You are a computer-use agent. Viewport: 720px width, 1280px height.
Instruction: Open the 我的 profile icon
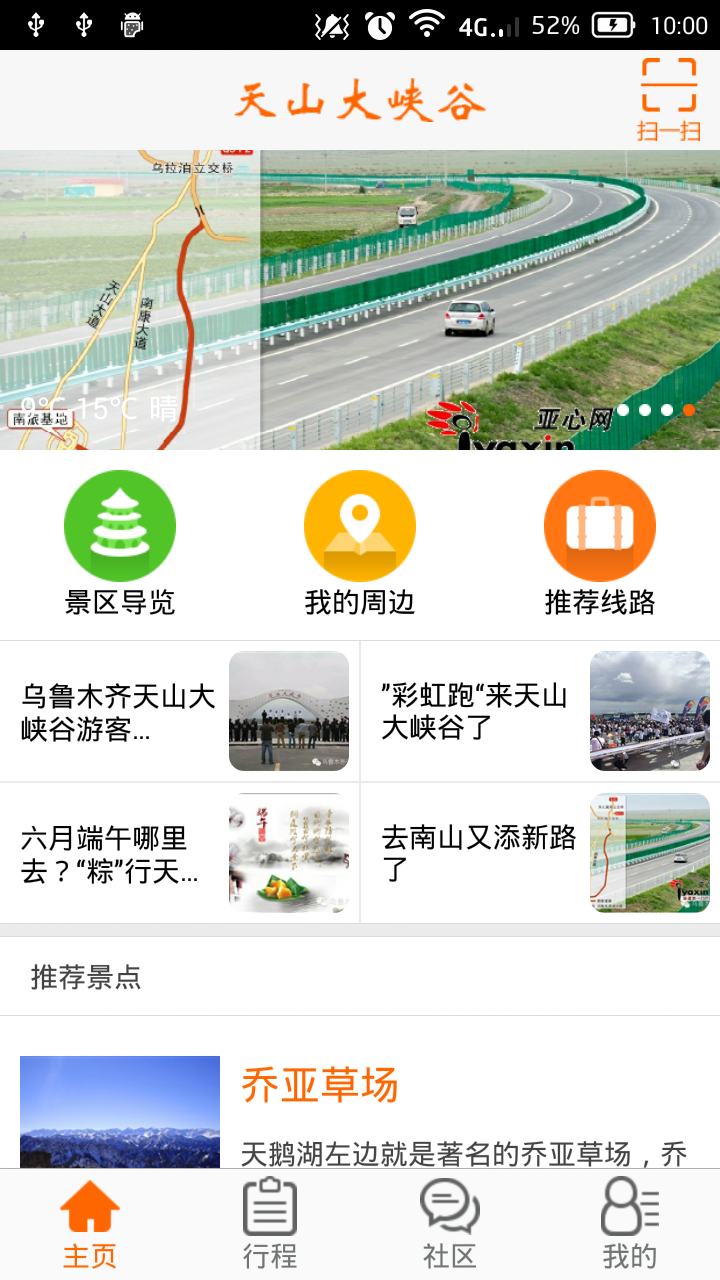(x=629, y=1210)
